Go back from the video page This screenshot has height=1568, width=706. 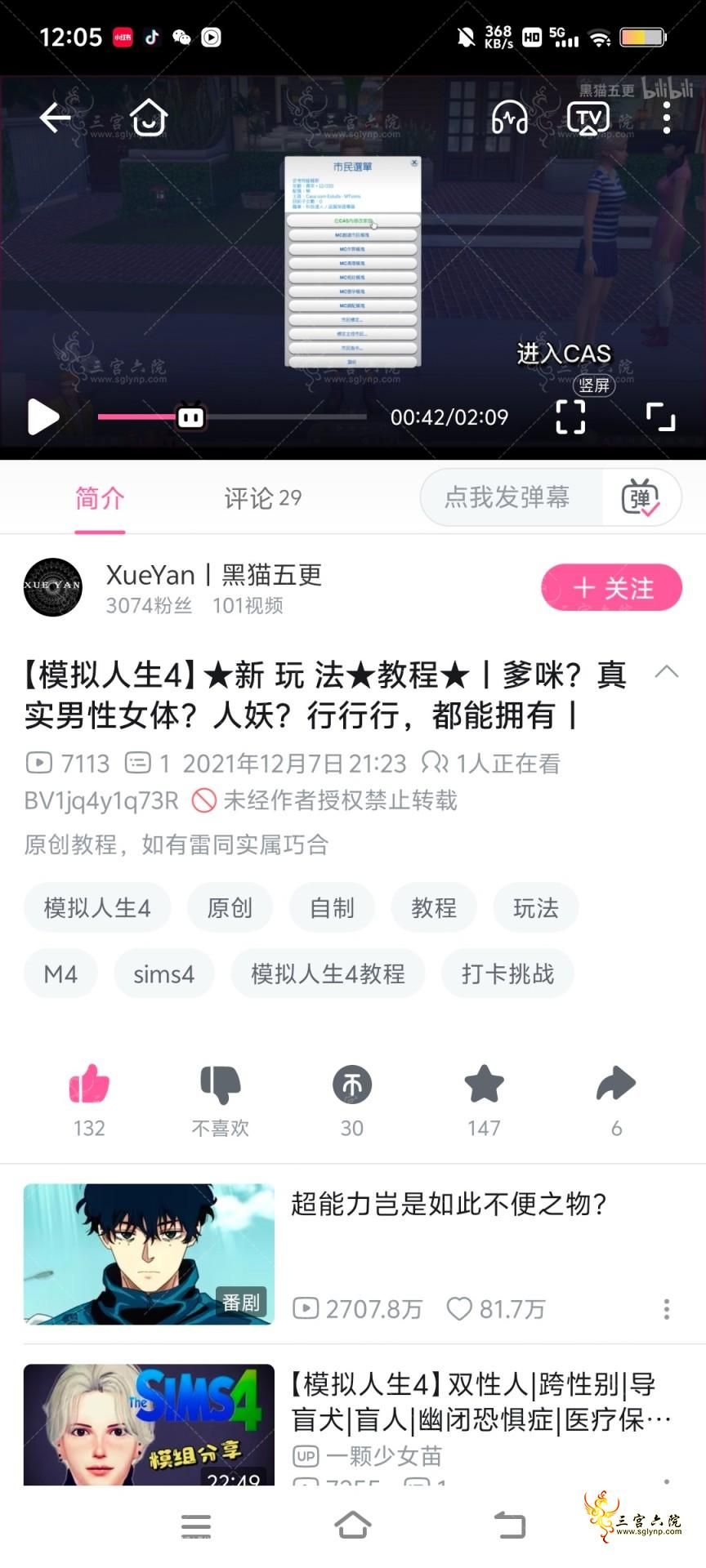click(55, 118)
